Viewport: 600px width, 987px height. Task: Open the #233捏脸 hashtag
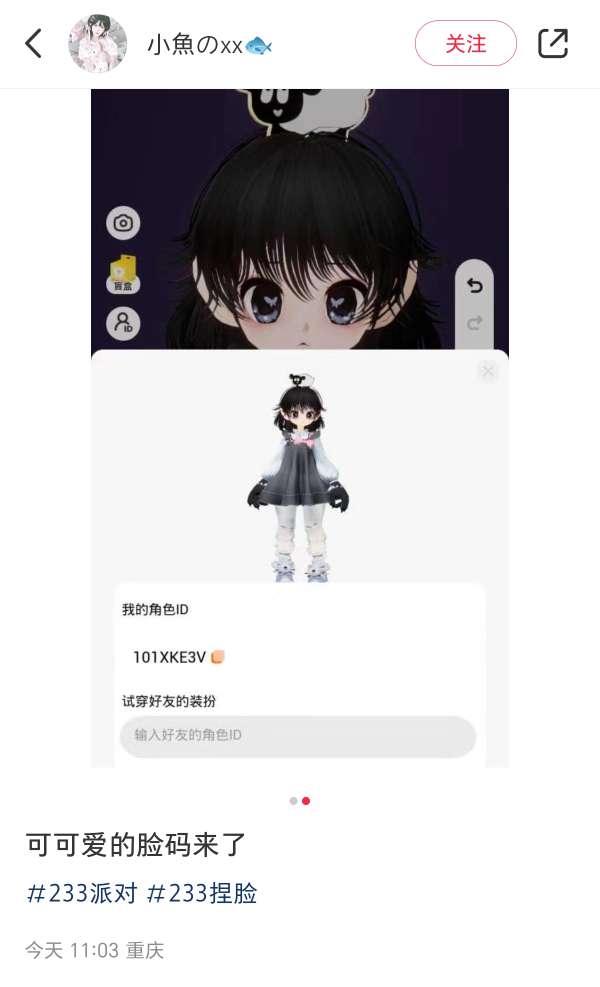[x=202, y=893]
